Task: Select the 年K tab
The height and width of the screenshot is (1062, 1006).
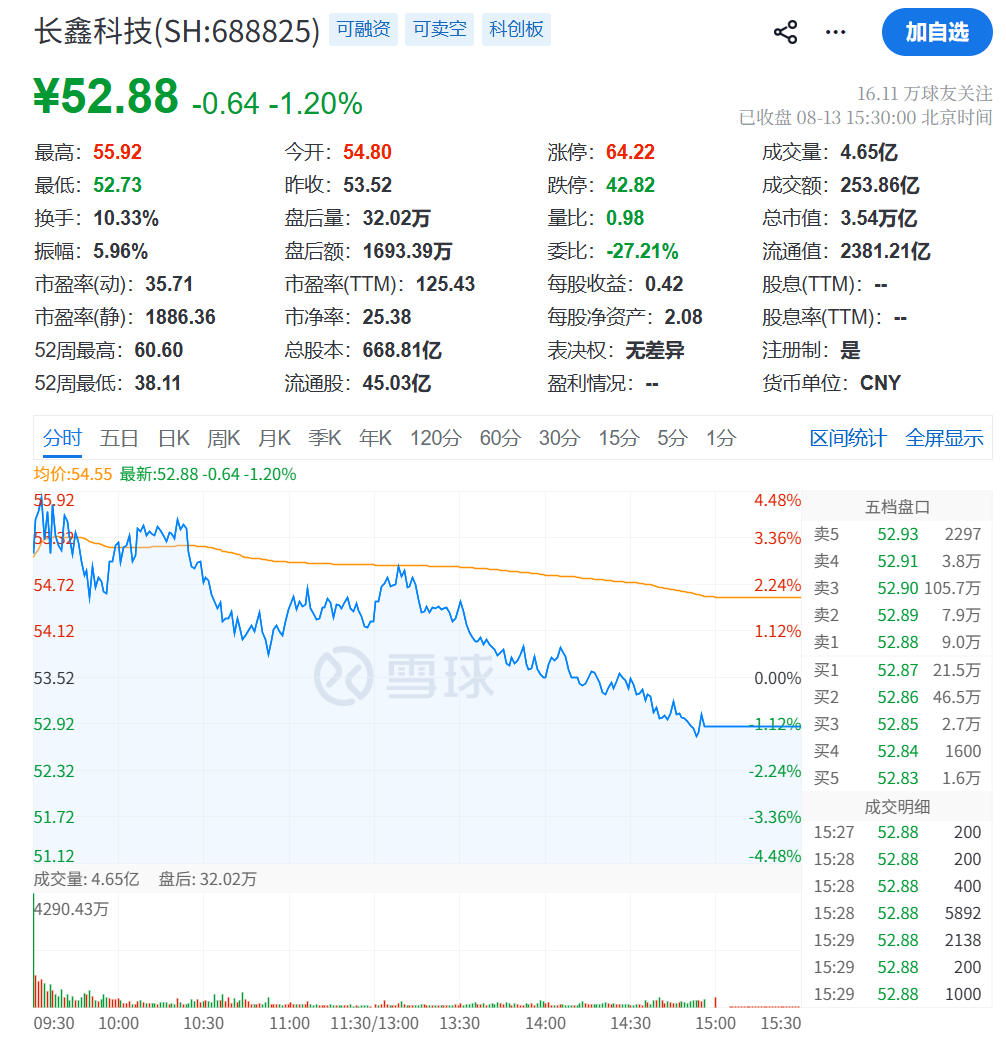Action: point(375,438)
